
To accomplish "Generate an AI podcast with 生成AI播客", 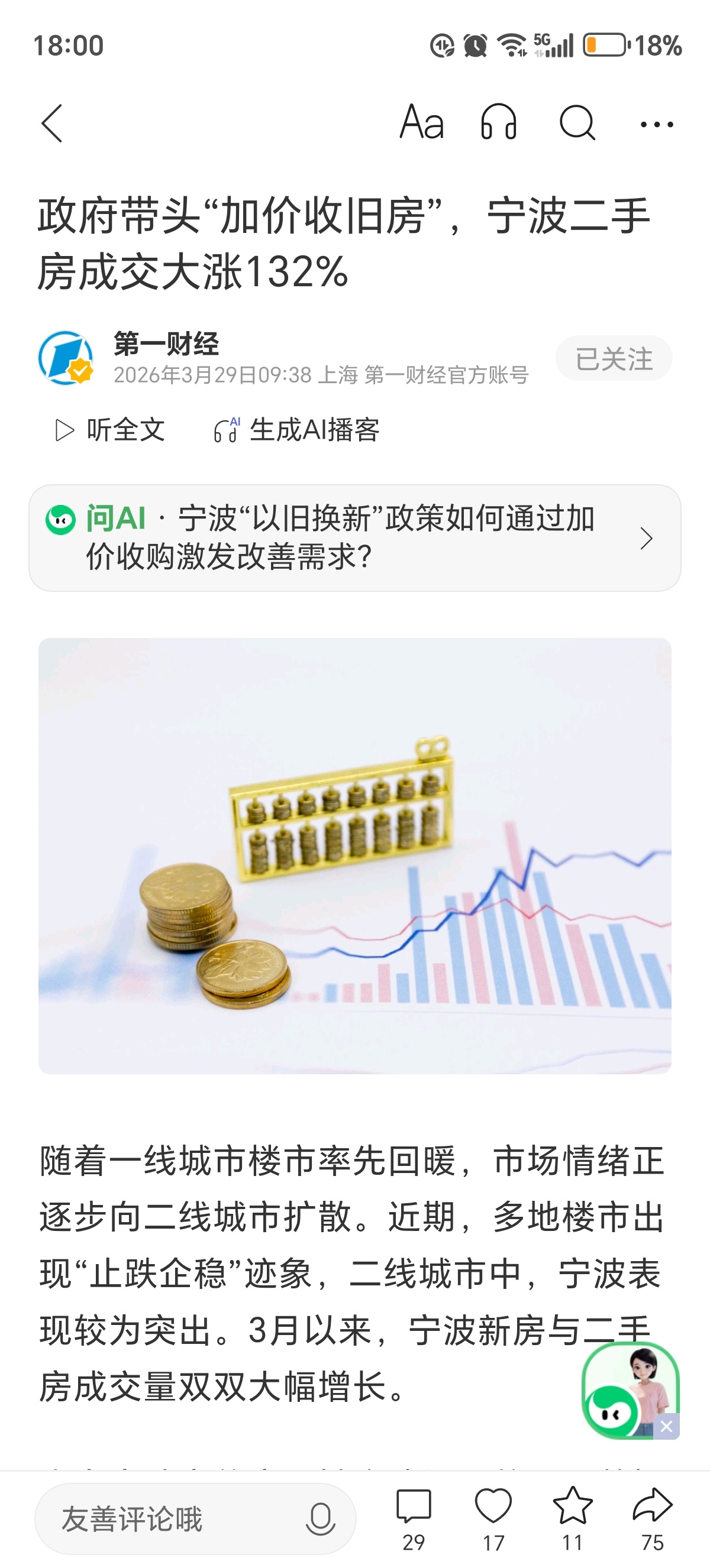I will 296,430.
